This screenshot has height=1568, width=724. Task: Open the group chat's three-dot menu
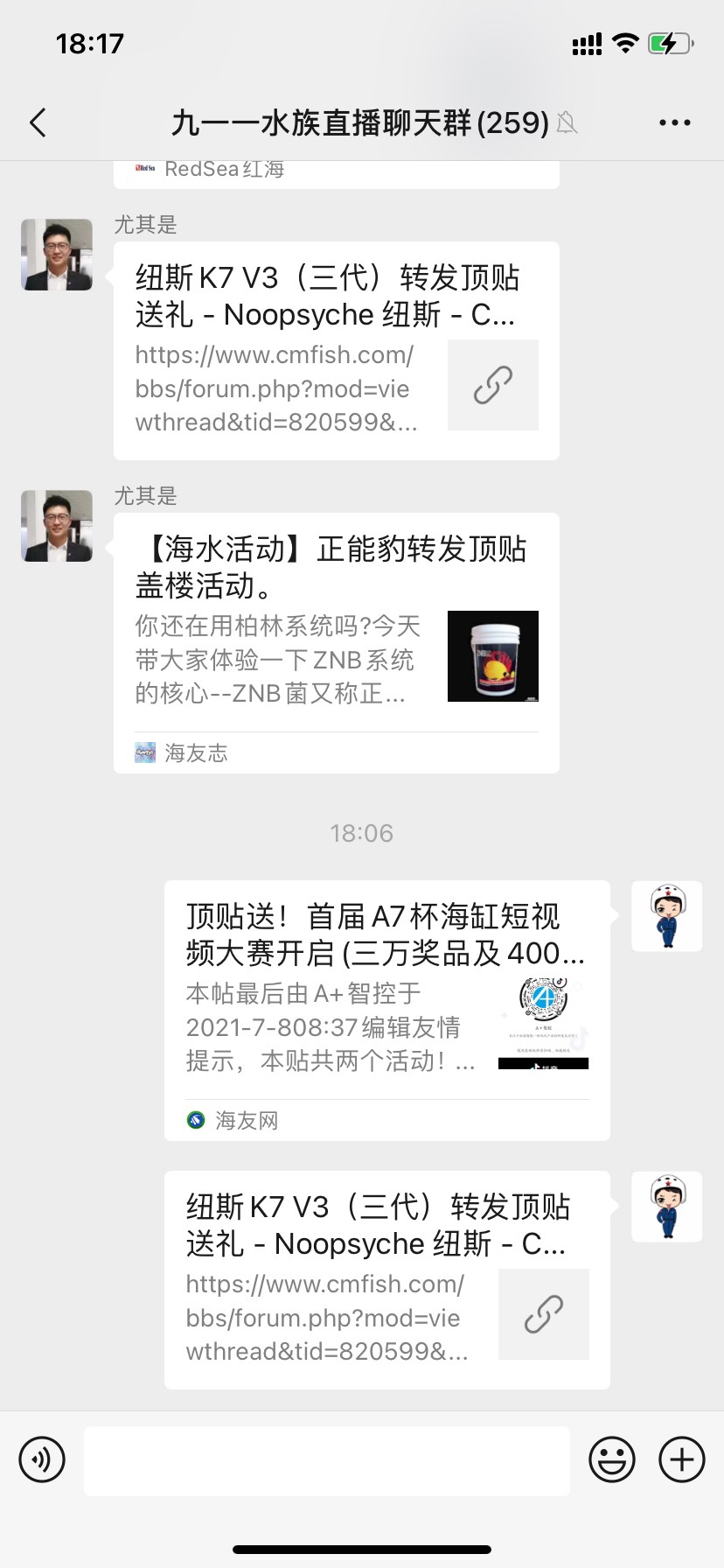[x=674, y=123]
